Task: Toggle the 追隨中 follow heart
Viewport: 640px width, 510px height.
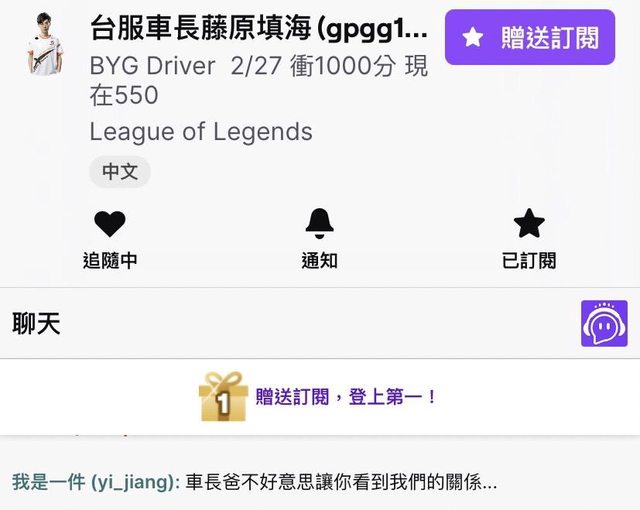Action: point(110,224)
